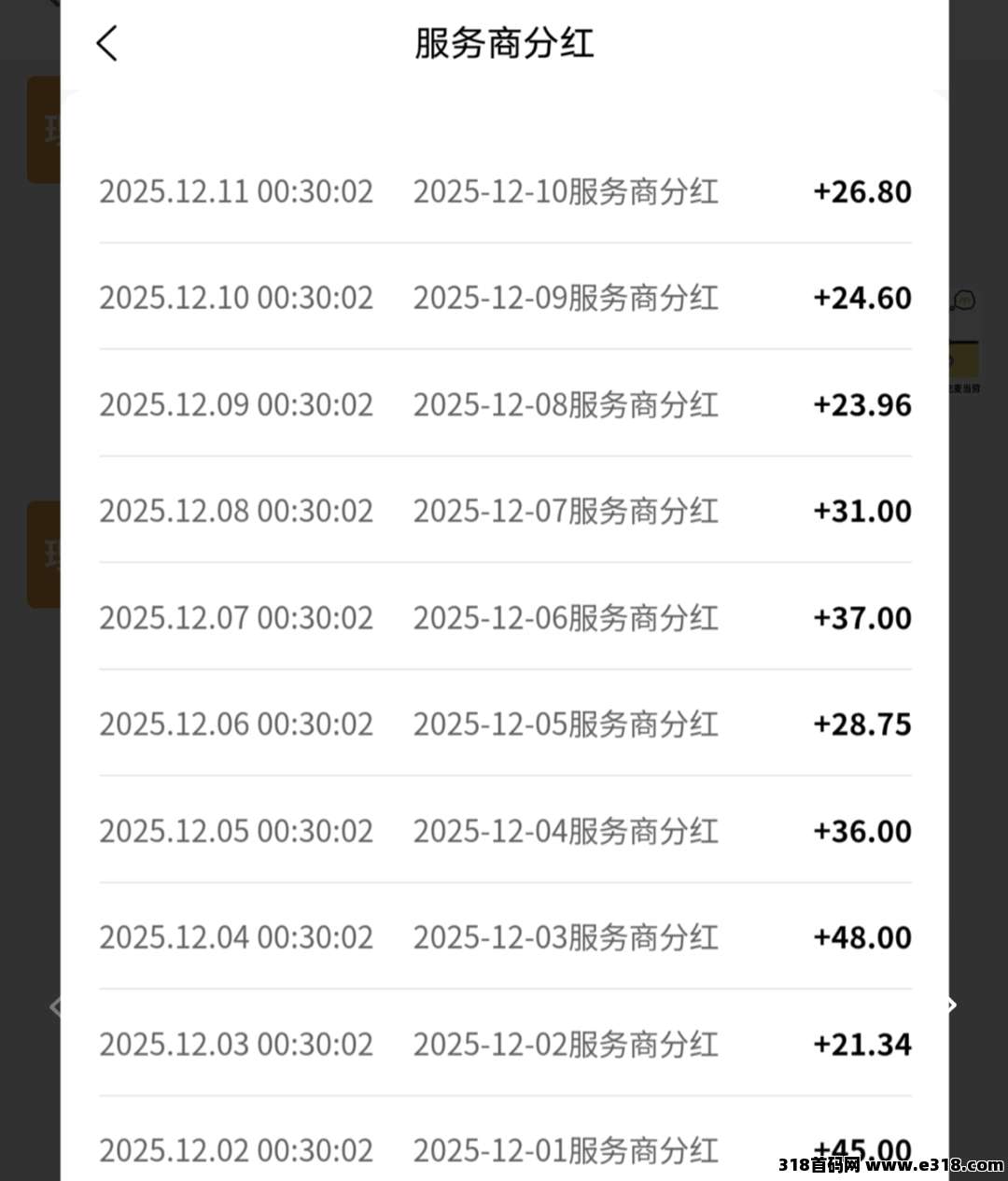This screenshot has width=1008, height=1181.
Task: Tap the +21.34 dividend amount
Action: [861, 1044]
